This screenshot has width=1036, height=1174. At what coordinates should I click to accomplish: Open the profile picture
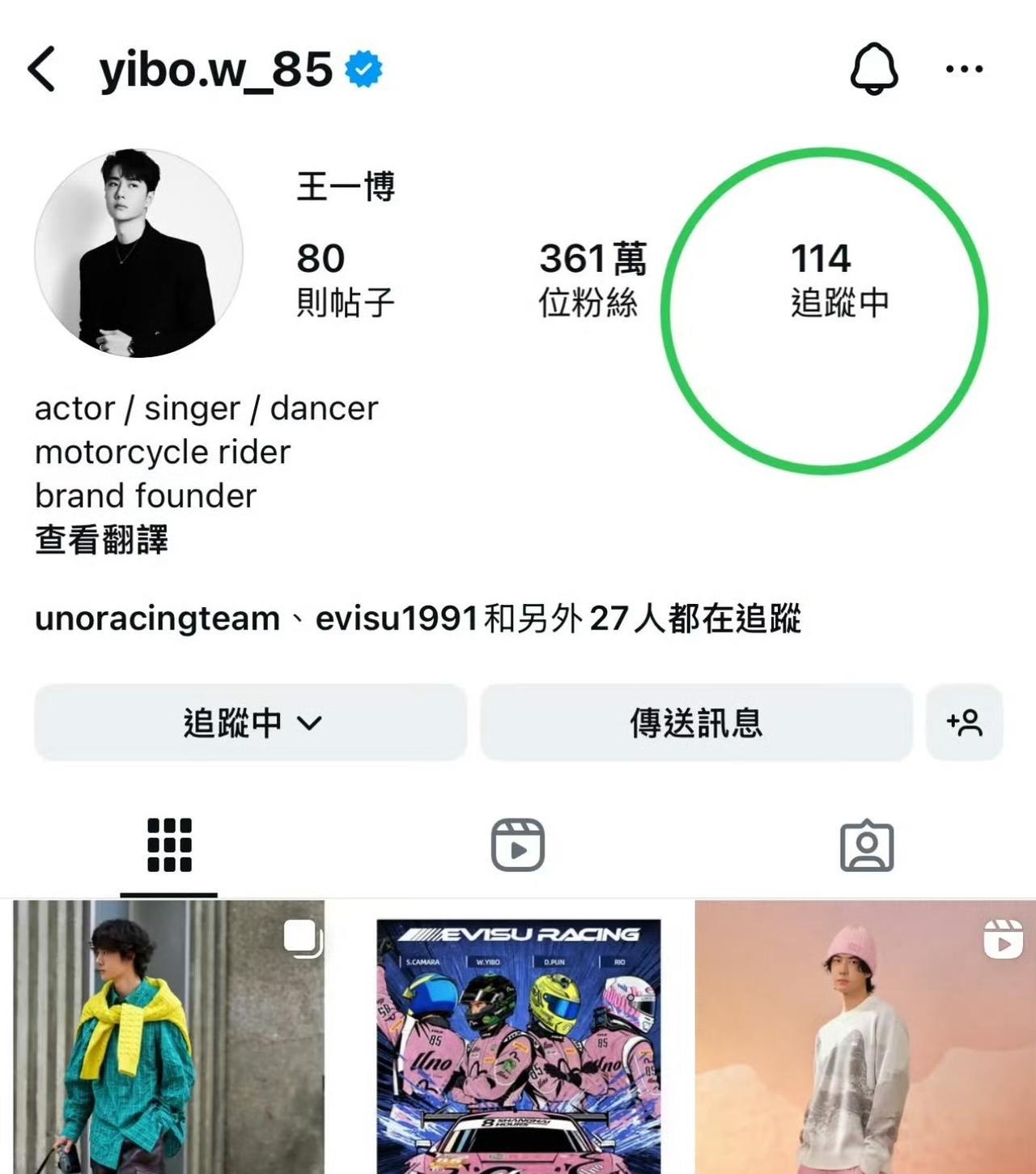(138, 253)
